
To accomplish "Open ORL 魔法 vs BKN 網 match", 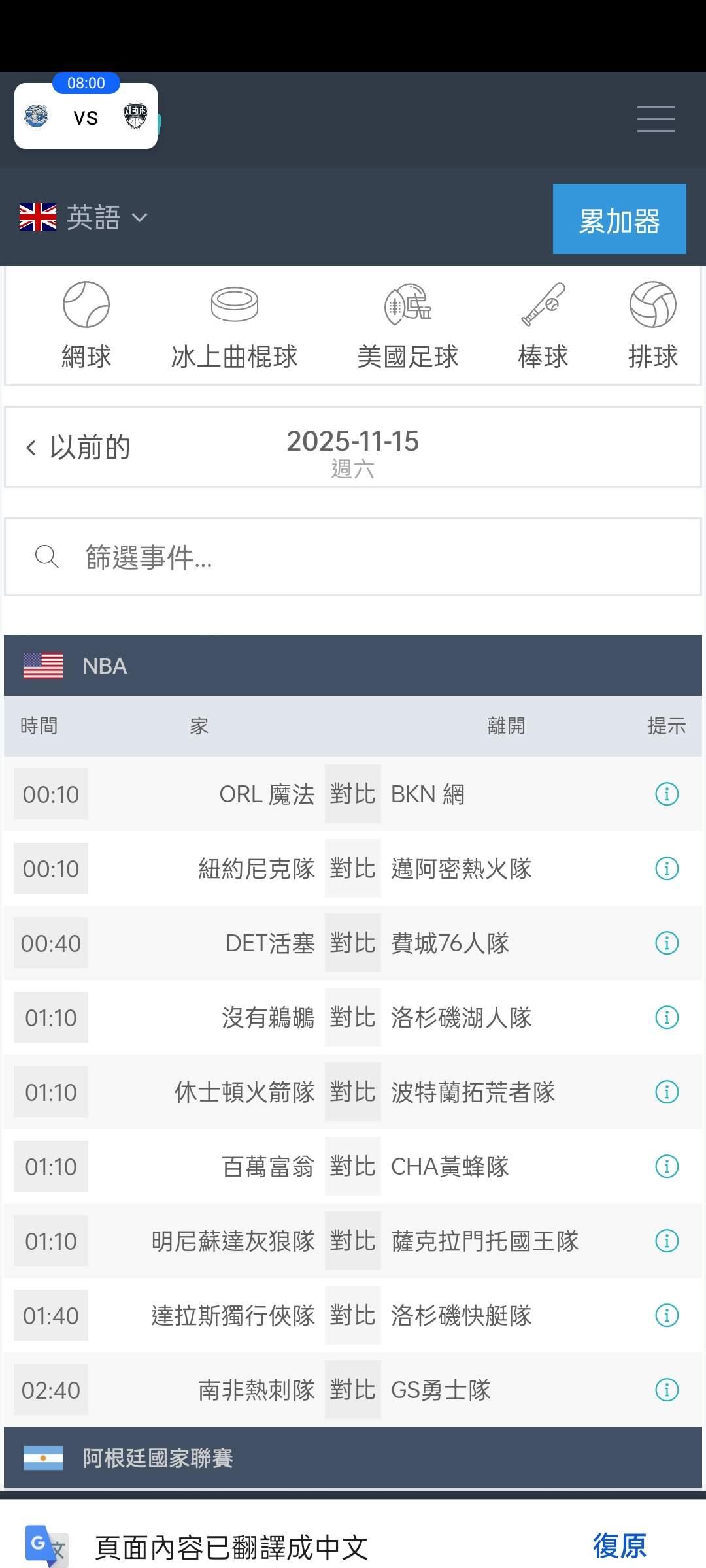I will pos(352,794).
